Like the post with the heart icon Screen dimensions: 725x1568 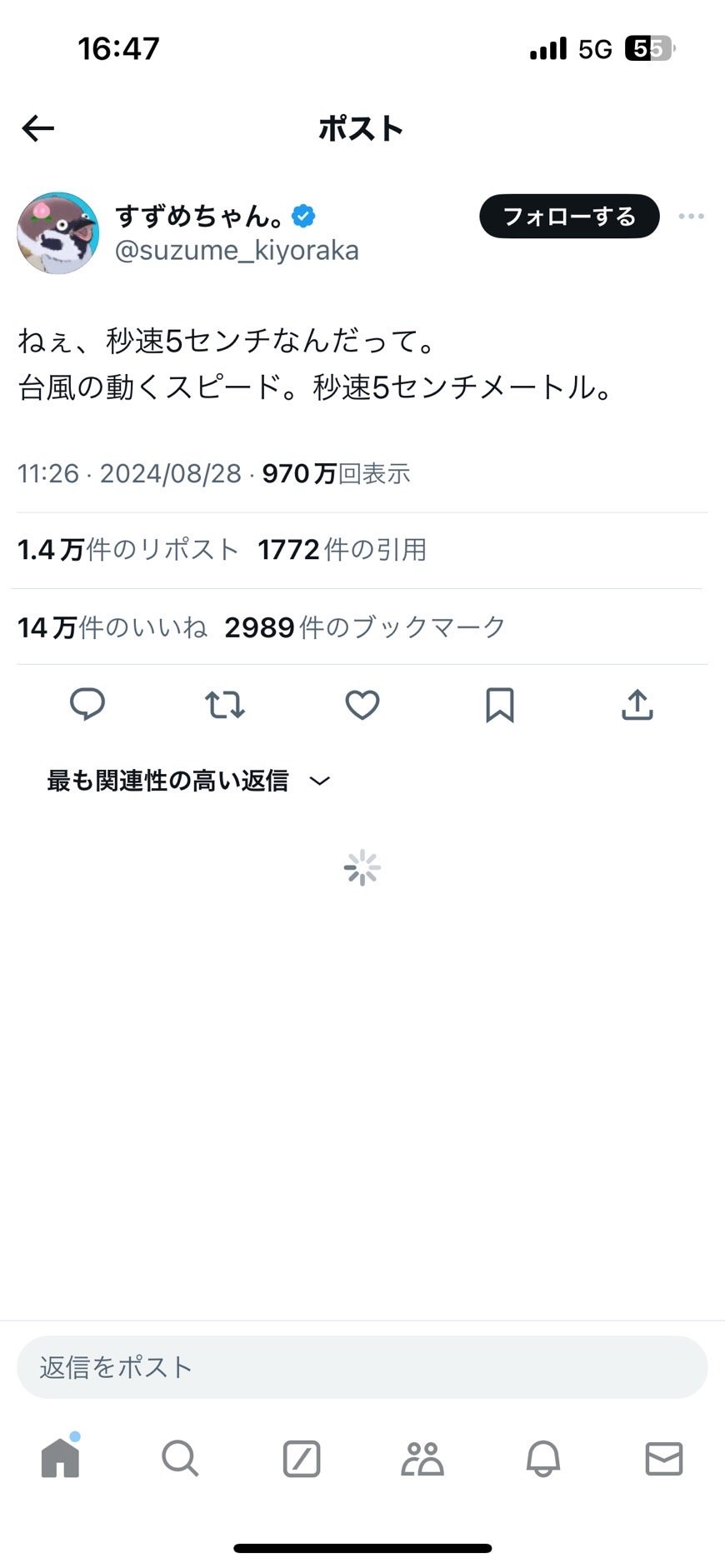click(x=362, y=705)
